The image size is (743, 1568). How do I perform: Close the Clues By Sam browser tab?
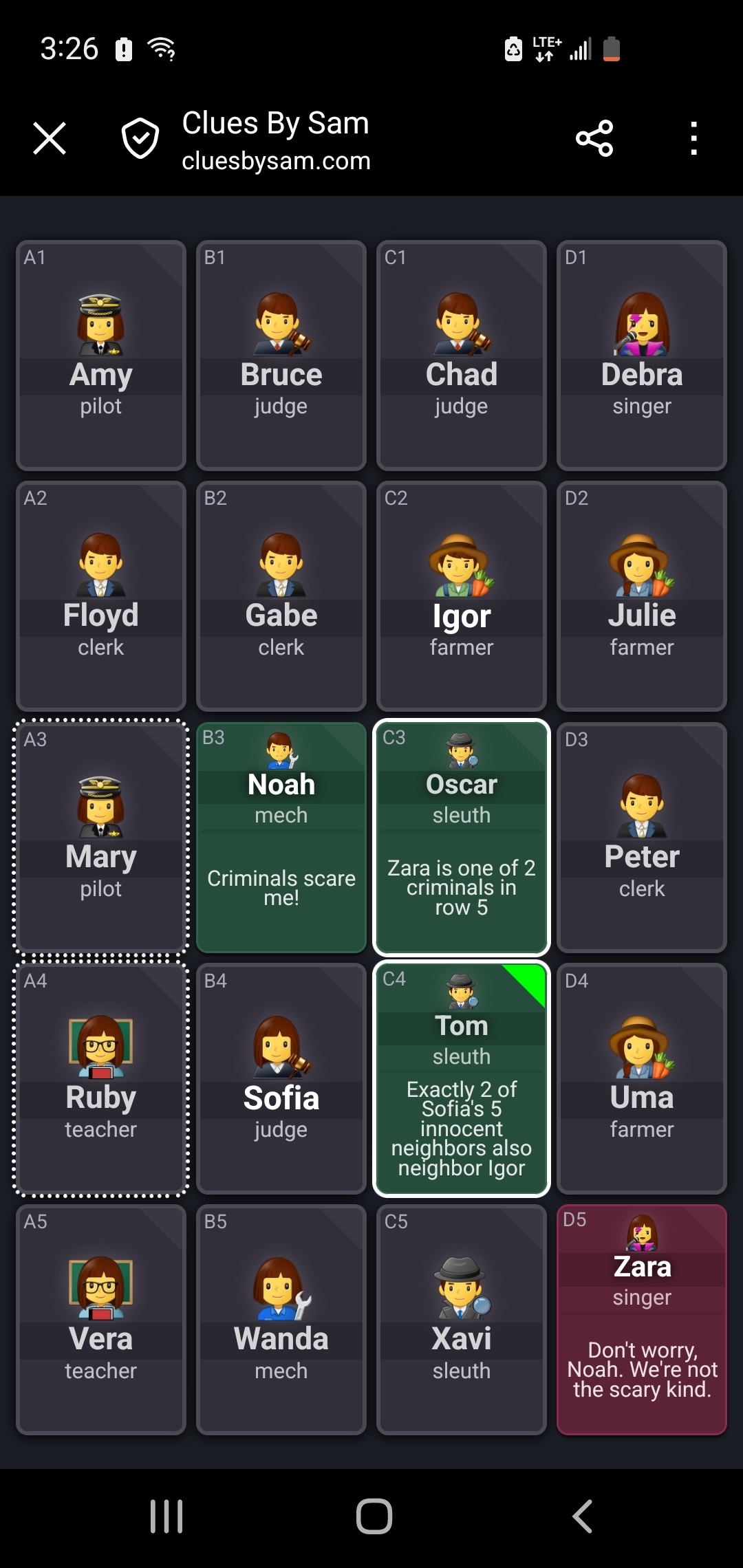click(50, 138)
